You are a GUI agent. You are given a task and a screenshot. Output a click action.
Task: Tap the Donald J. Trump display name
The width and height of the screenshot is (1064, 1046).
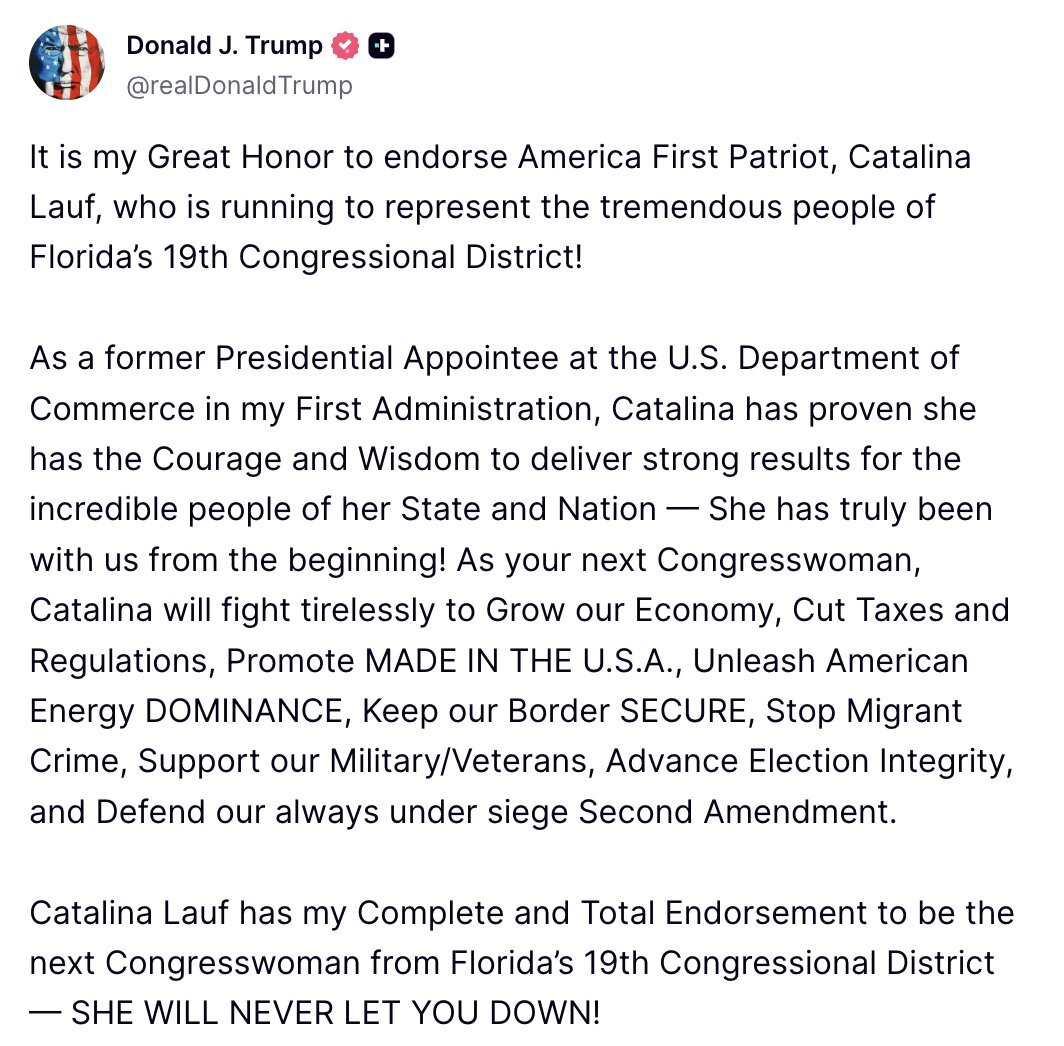click(224, 45)
